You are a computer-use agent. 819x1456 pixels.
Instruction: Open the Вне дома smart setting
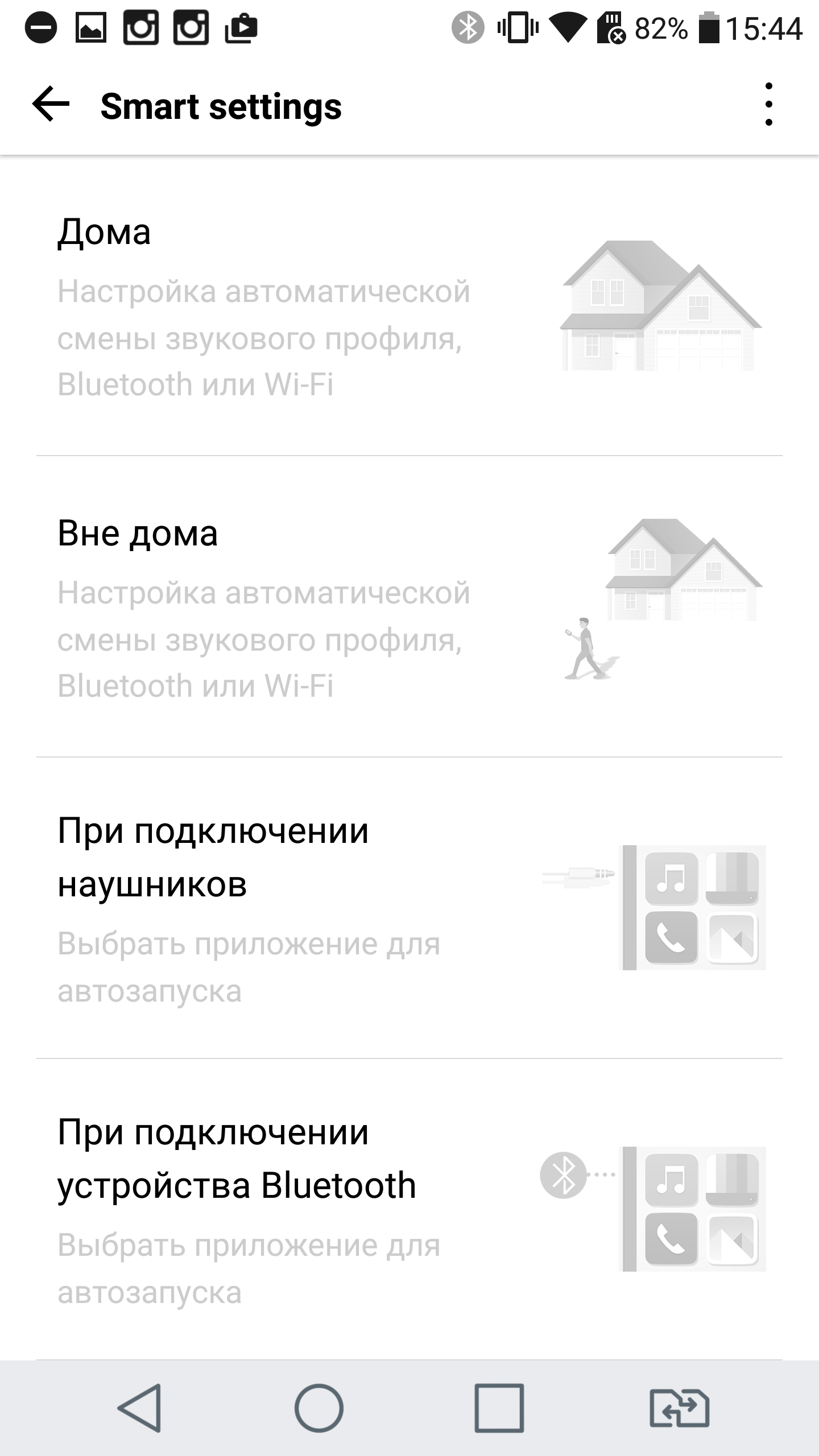point(409,607)
